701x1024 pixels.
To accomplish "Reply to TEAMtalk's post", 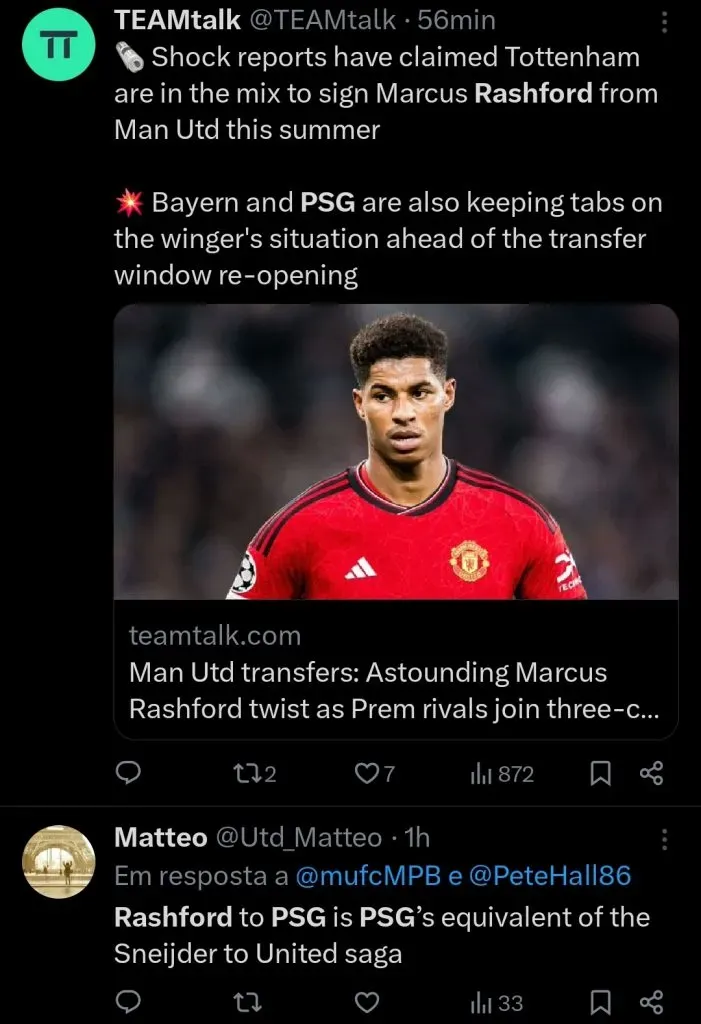I will click(x=128, y=773).
